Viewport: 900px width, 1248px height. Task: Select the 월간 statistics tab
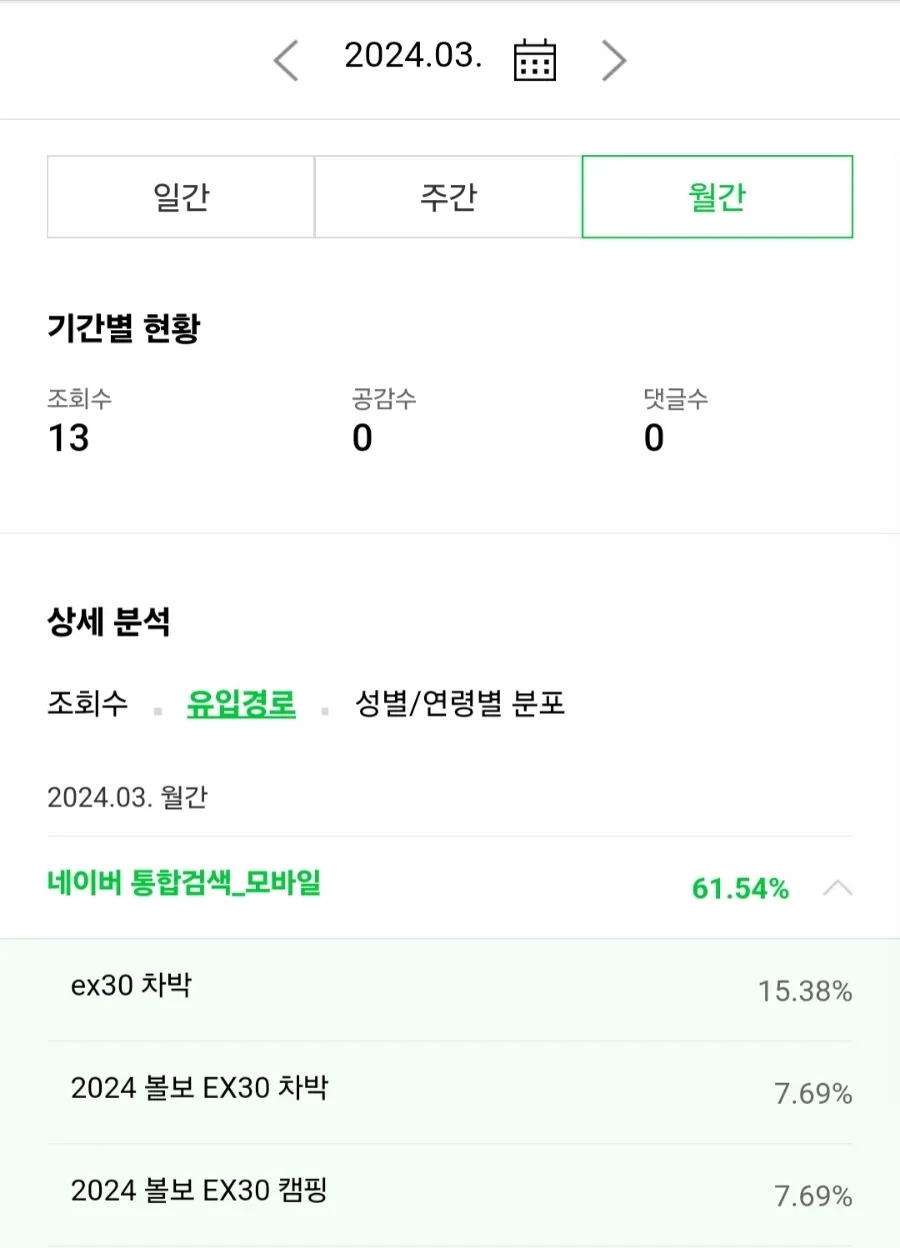tap(716, 197)
